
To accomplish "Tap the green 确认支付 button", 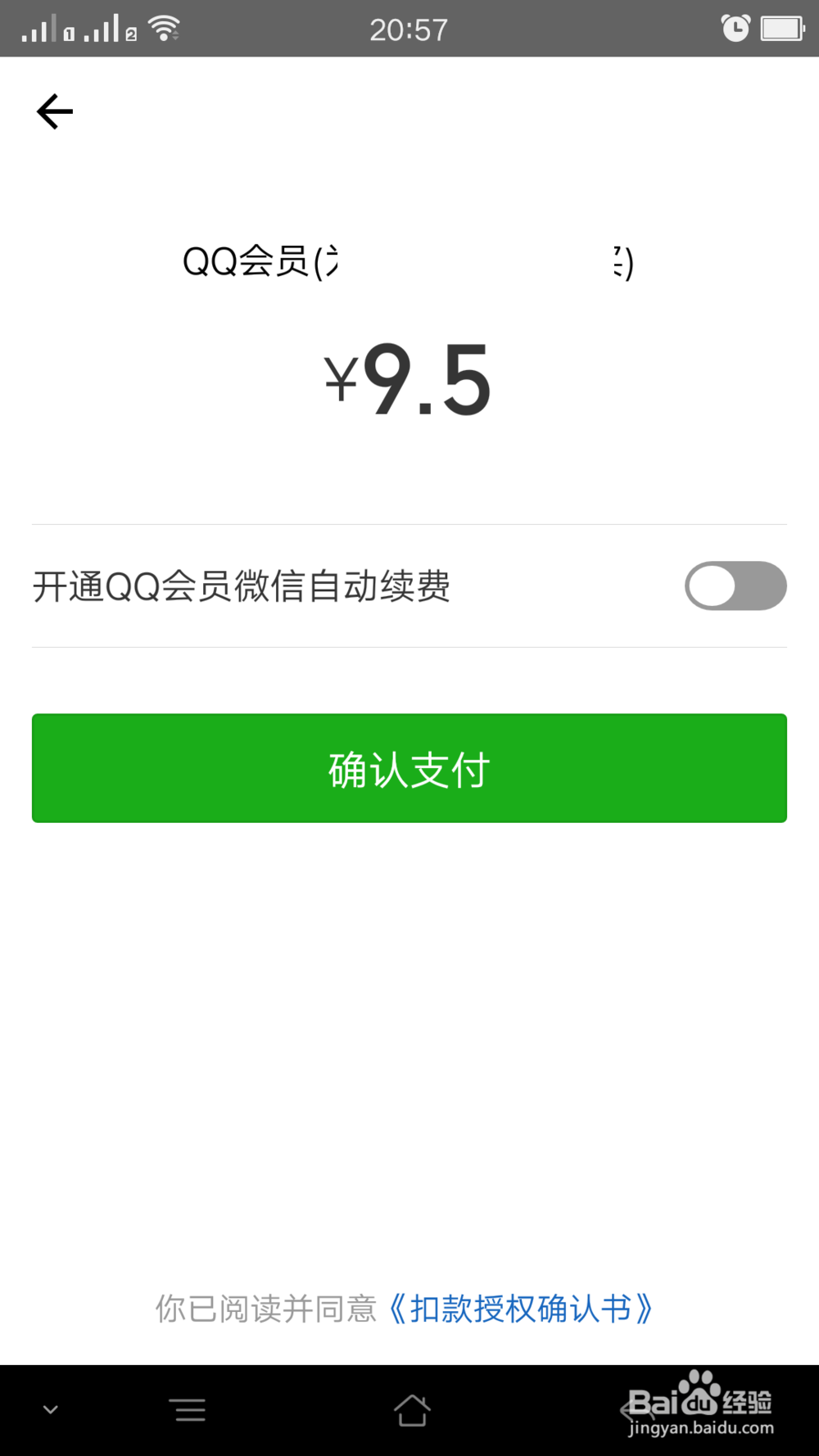I will coord(409,768).
